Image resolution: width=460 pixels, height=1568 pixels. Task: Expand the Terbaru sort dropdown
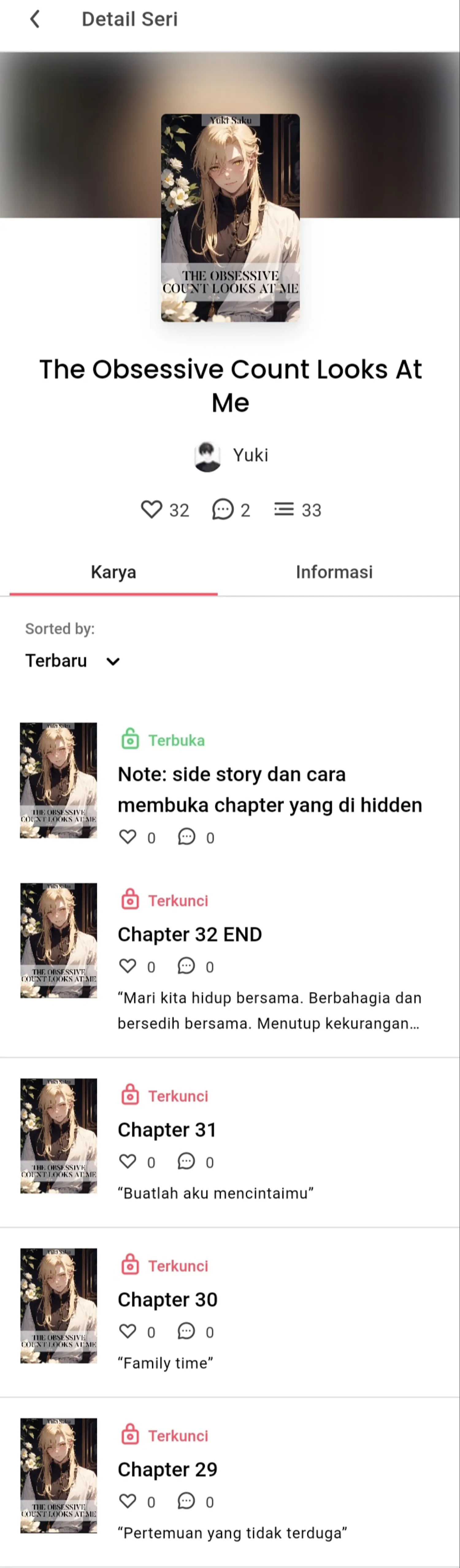point(73,660)
